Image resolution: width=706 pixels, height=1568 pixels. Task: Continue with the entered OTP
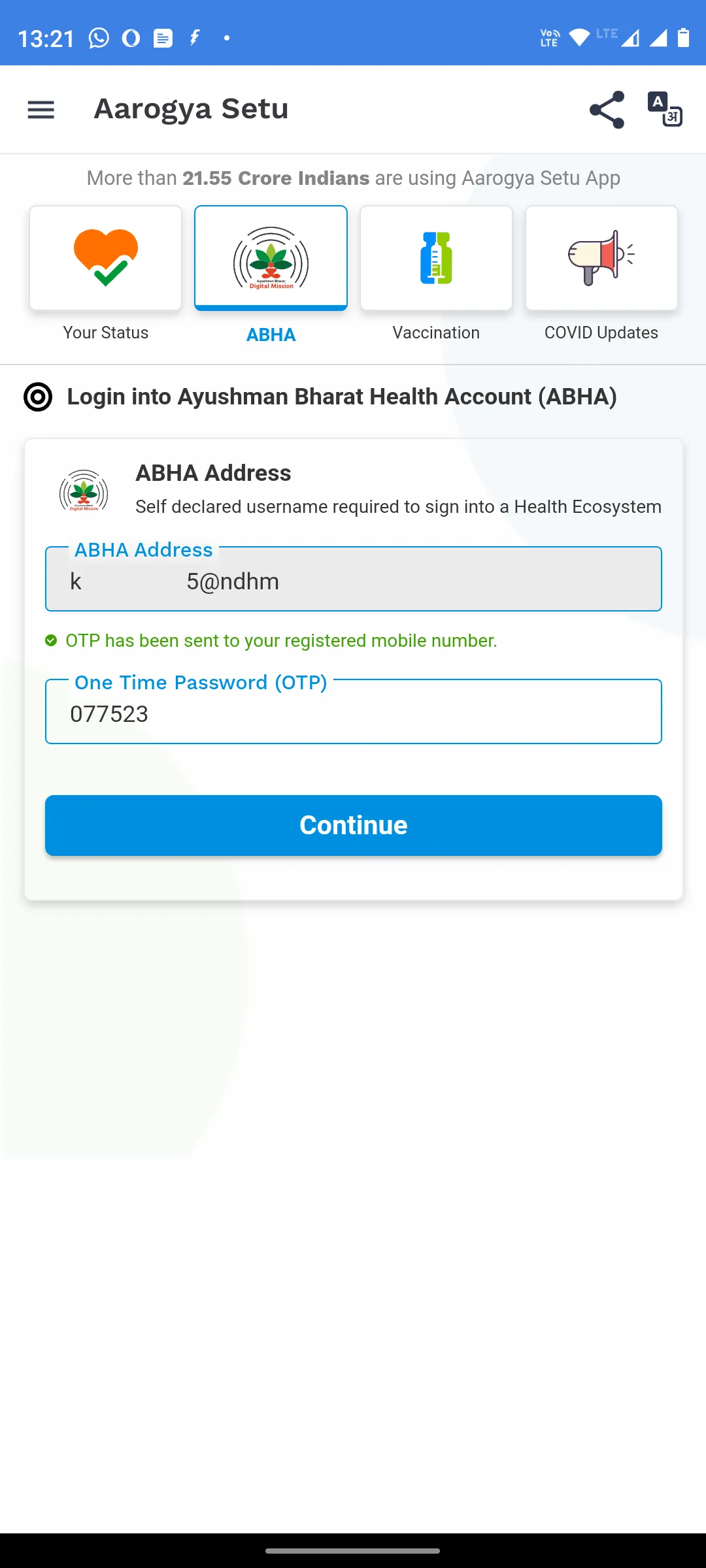(354, 825)
